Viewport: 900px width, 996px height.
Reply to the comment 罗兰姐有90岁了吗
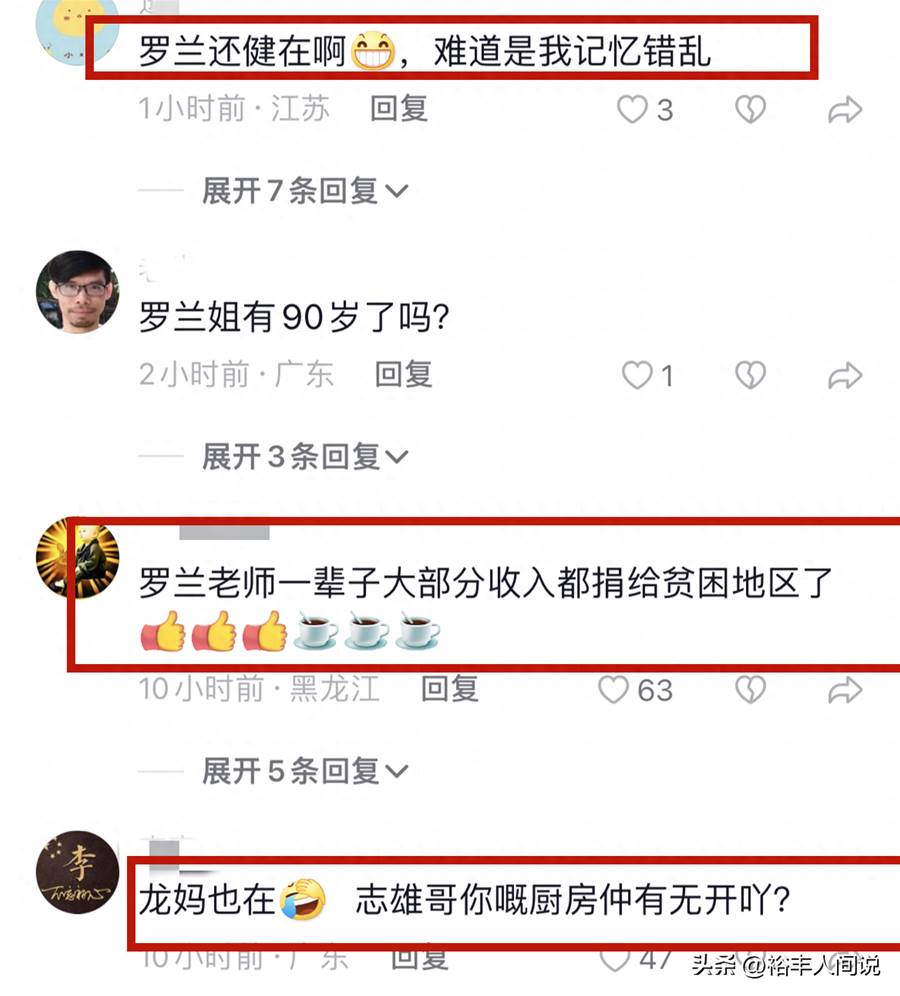click(403, 375)
